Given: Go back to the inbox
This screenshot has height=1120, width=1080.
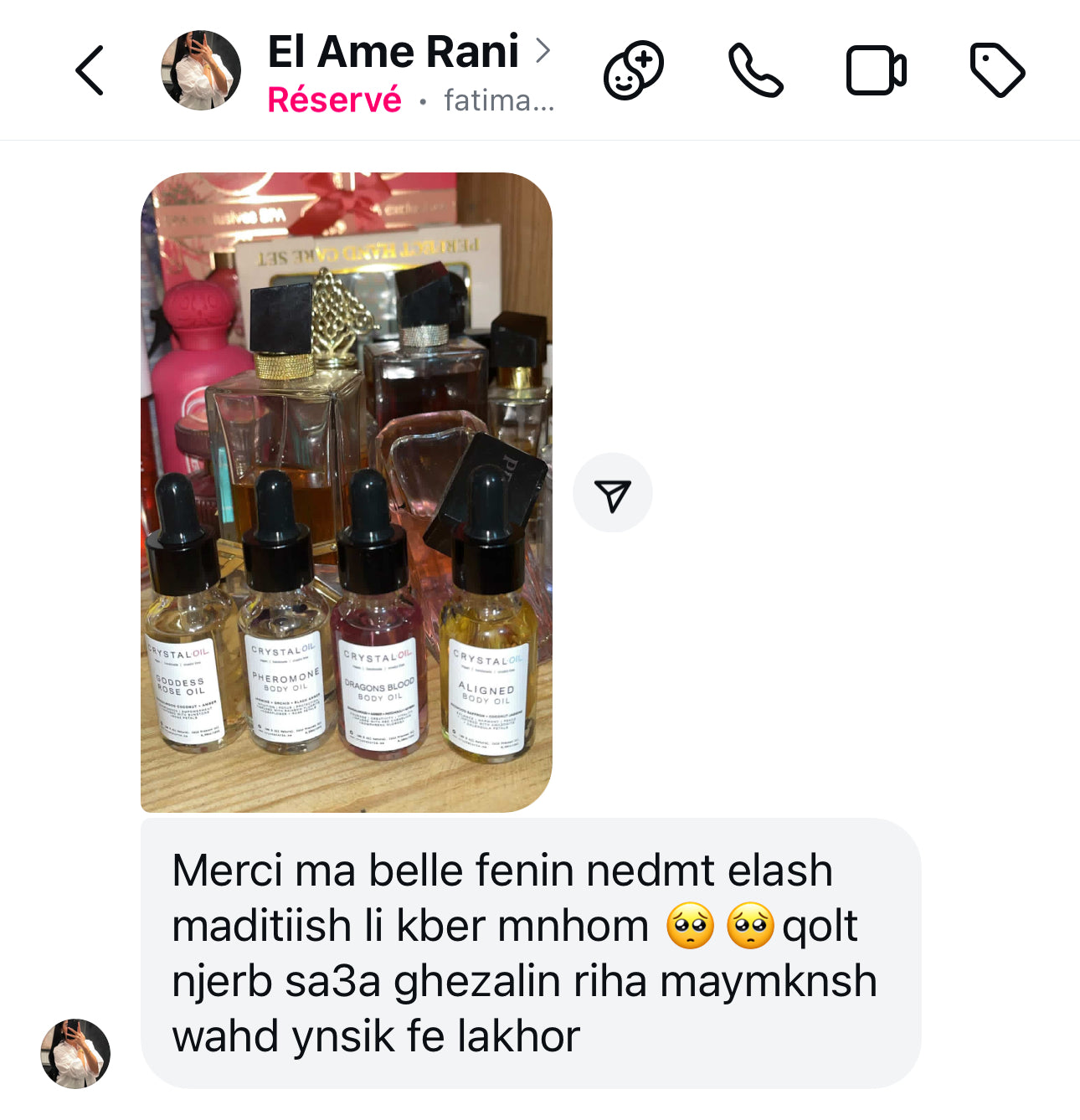Looking at the screenshot, I should 90,70.
